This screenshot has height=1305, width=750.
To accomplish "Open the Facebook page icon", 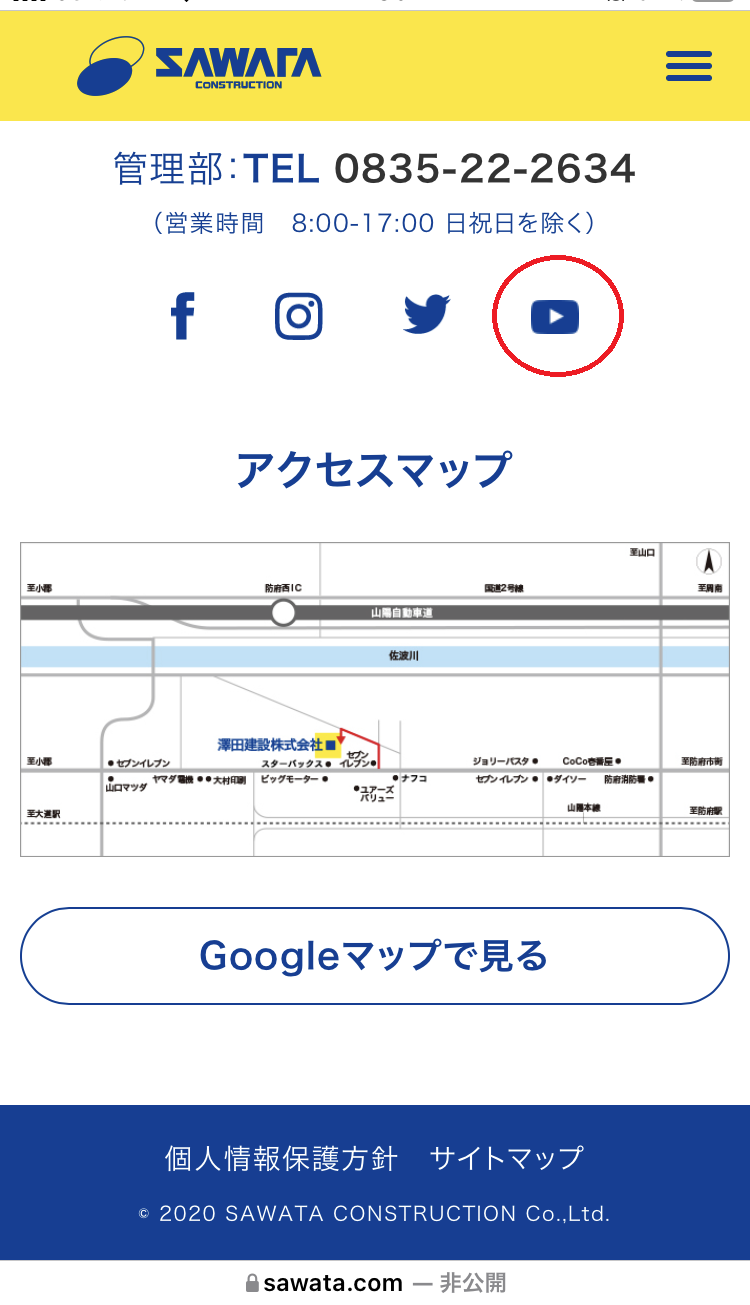I will (x=182, y=317).
